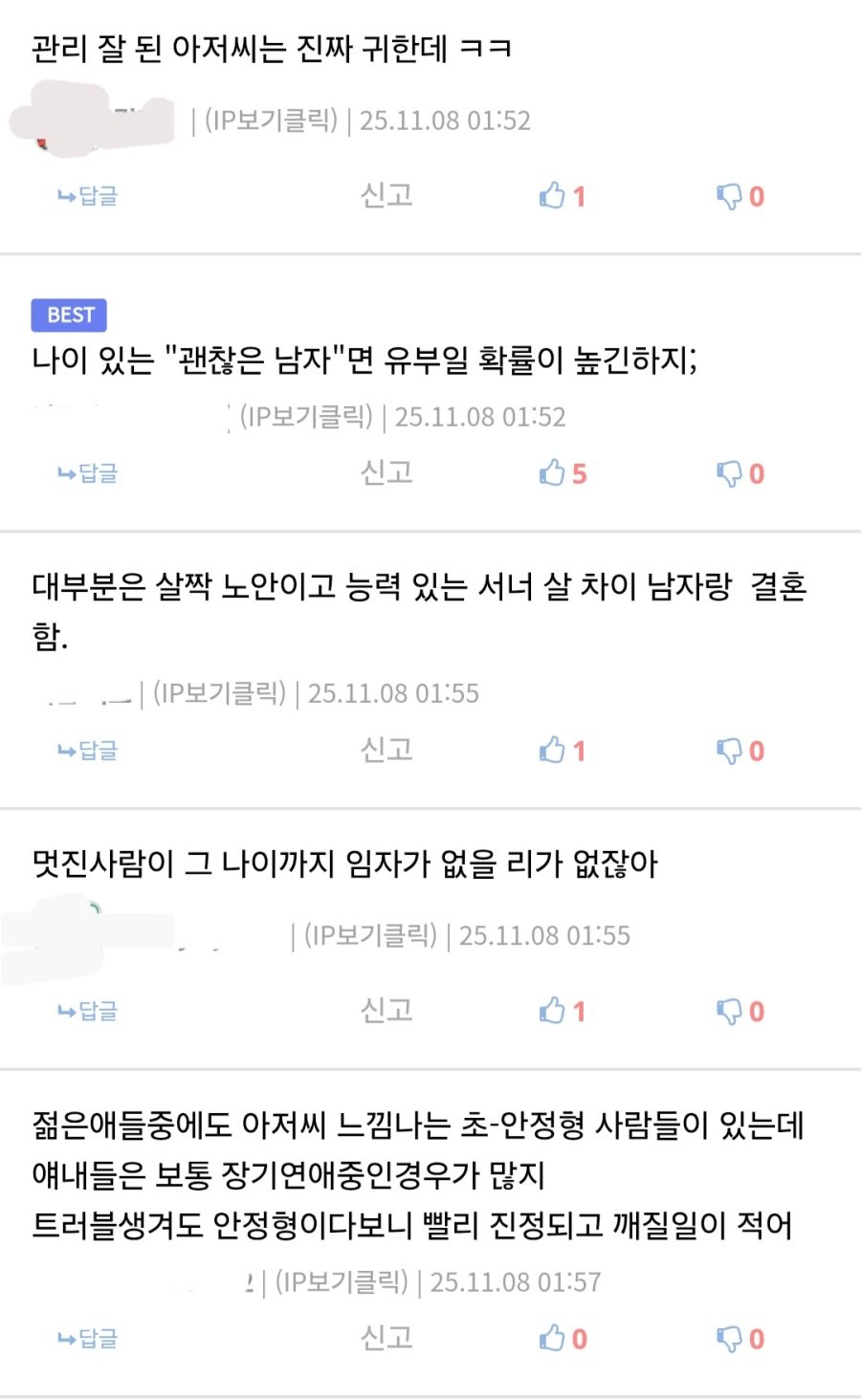
Task: Reveal IP of the '관리 잘 된 아저씨는' commenter
Action: pyautogui.click(x=272, y=120)
